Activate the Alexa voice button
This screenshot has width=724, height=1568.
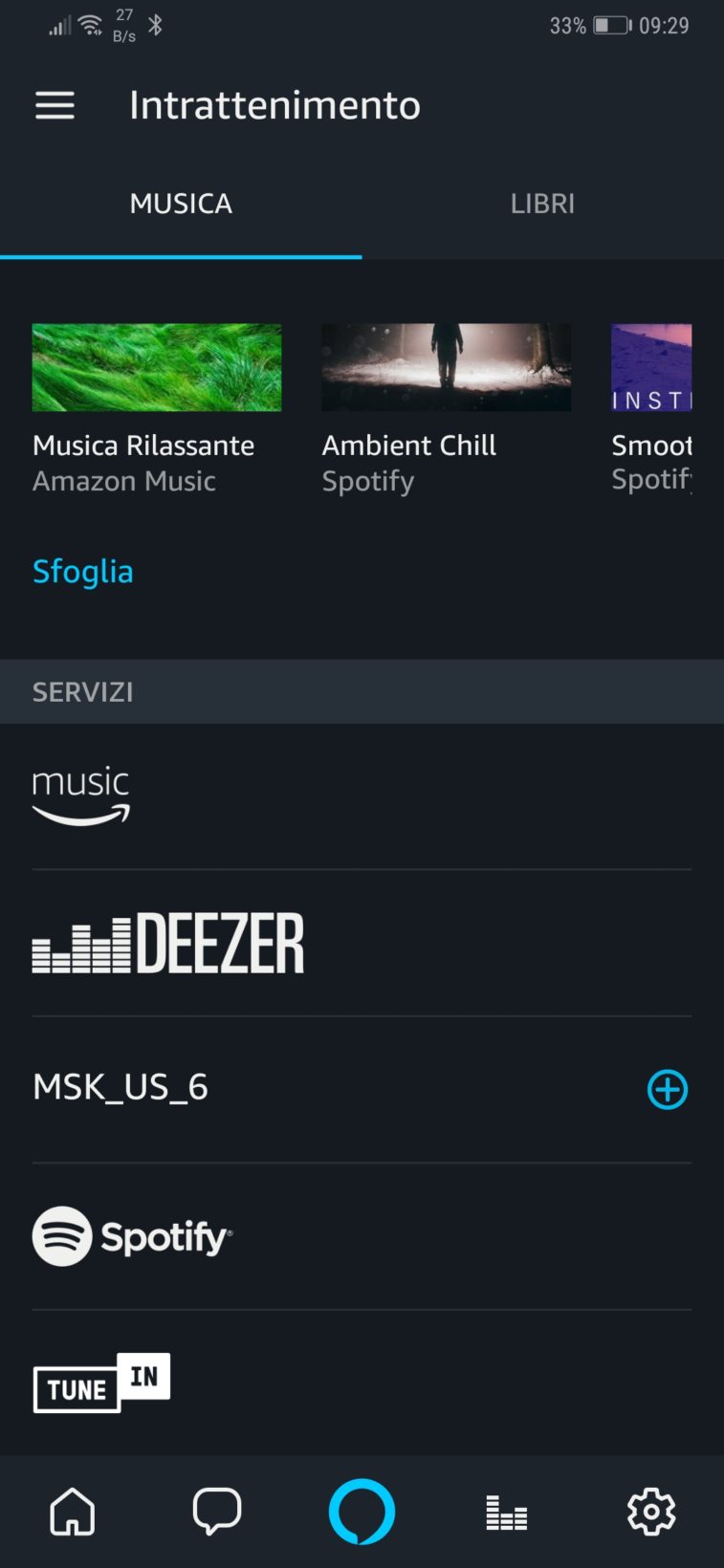tap(362, 1512)
